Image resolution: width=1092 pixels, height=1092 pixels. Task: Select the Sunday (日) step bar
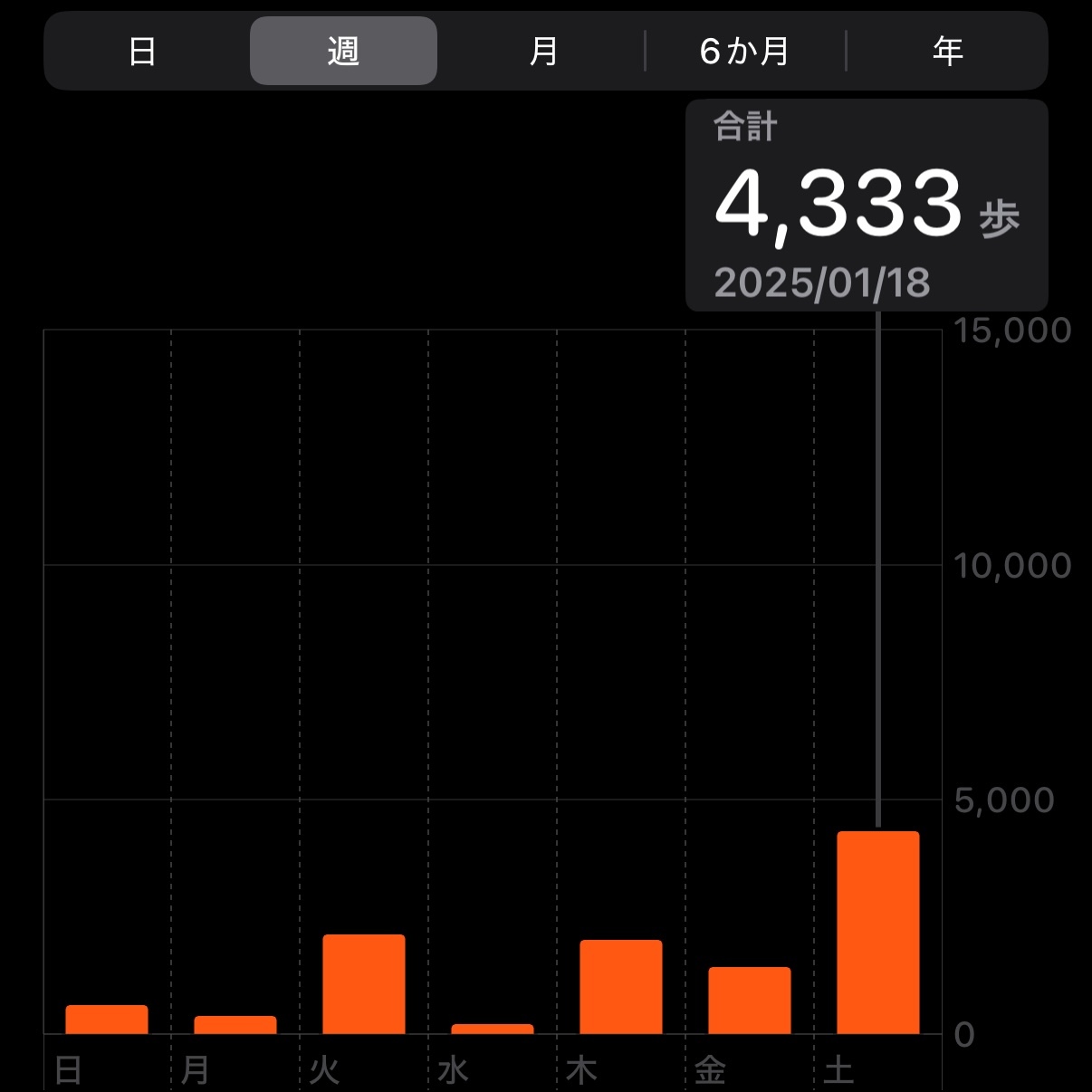pos(107,1020)
